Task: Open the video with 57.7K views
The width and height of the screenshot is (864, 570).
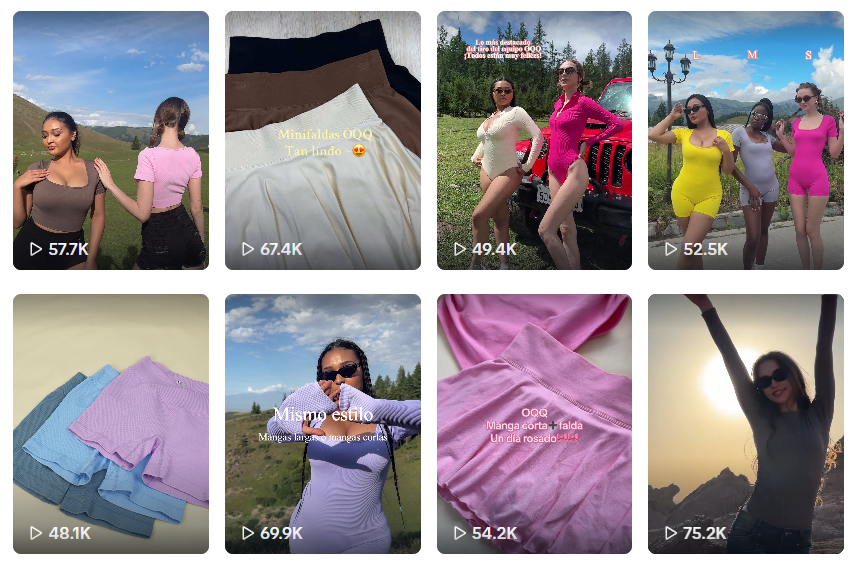Action: coord(110,140)
